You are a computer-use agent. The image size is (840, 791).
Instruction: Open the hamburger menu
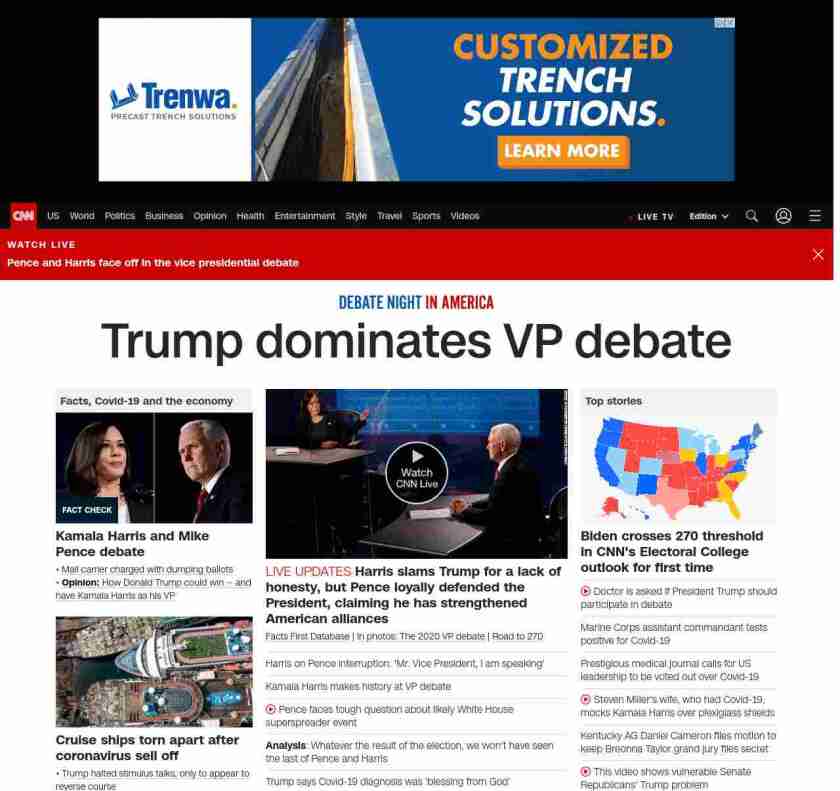coord(815,216)
